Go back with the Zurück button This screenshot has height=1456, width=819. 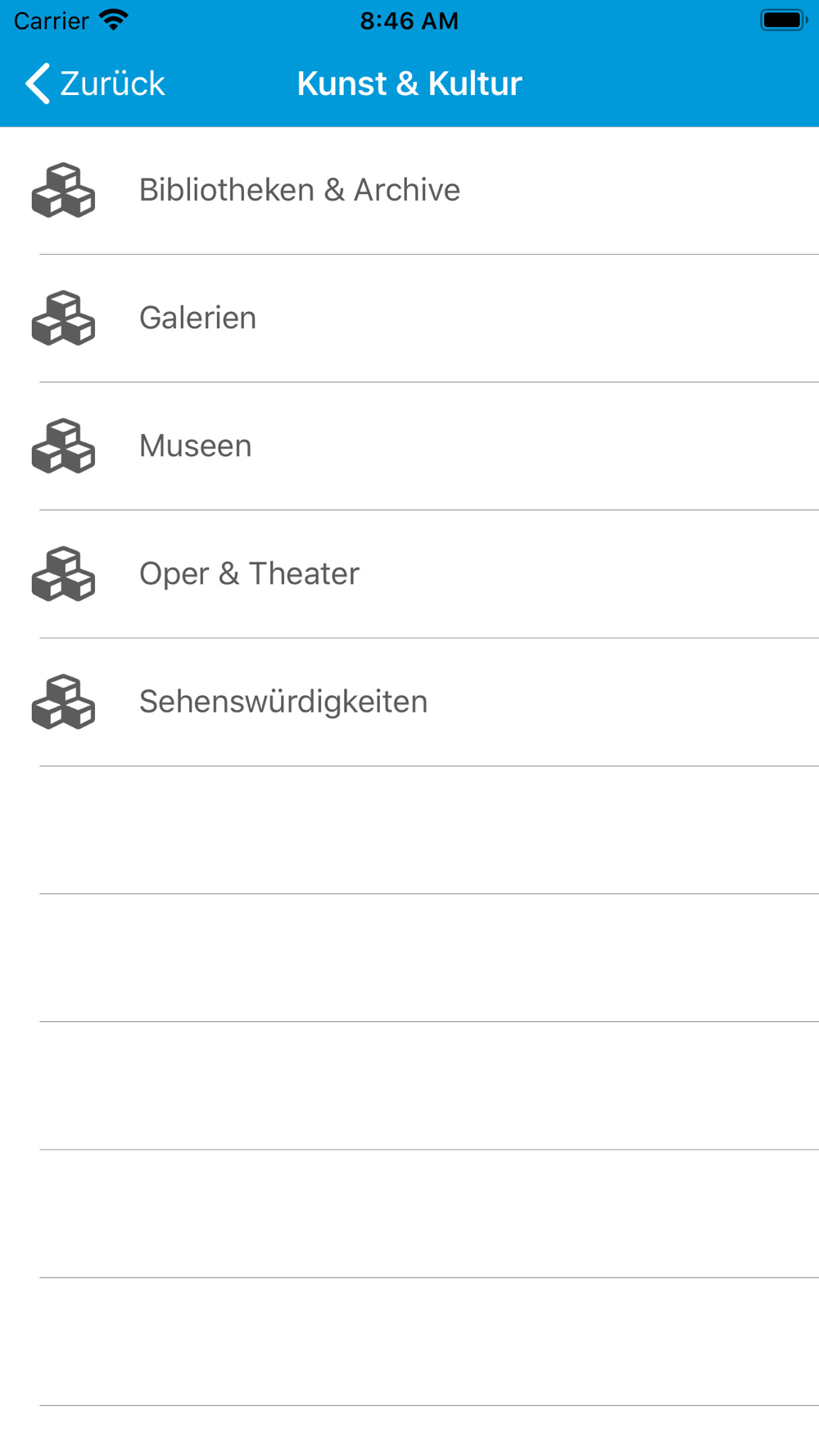click(95, 84)
